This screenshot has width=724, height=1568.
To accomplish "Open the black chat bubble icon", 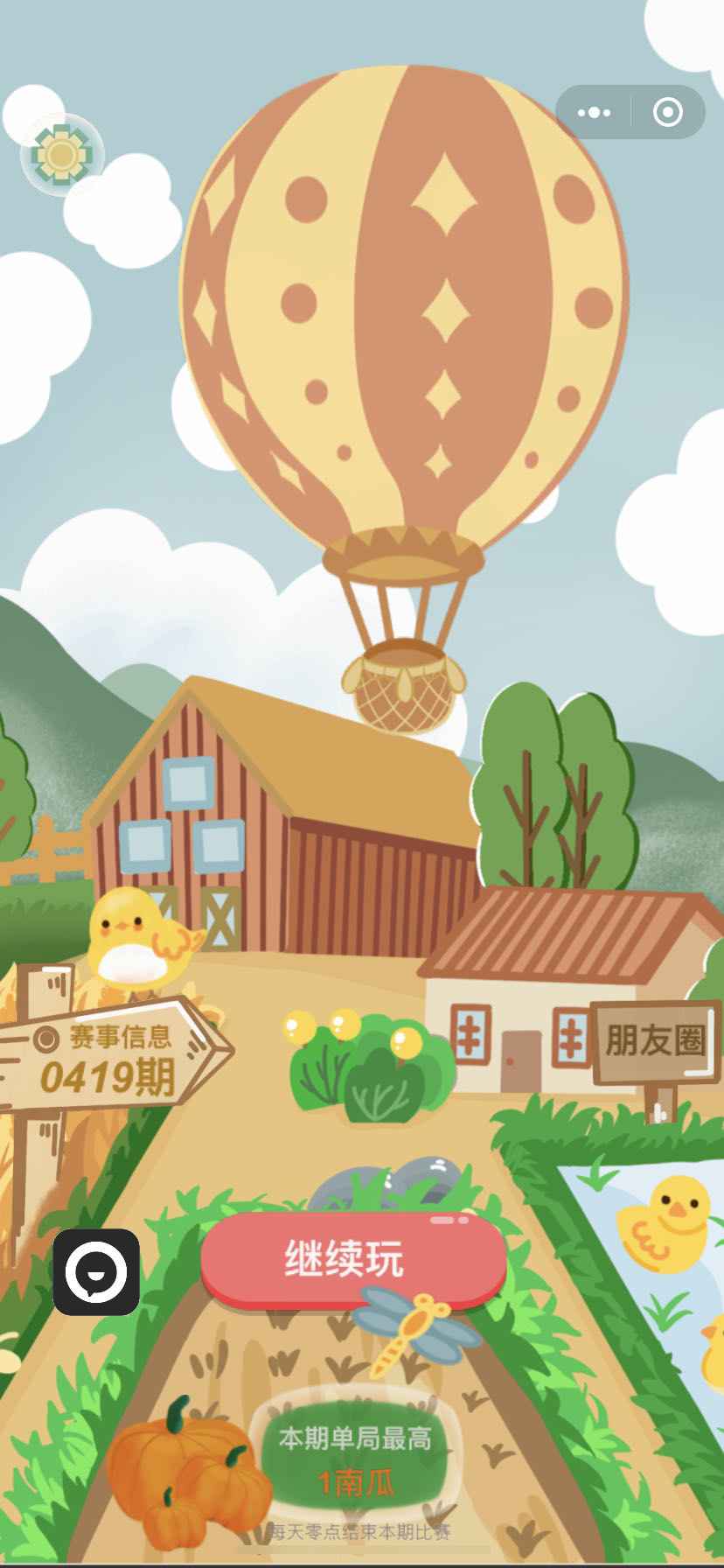I will point(96,1271).
